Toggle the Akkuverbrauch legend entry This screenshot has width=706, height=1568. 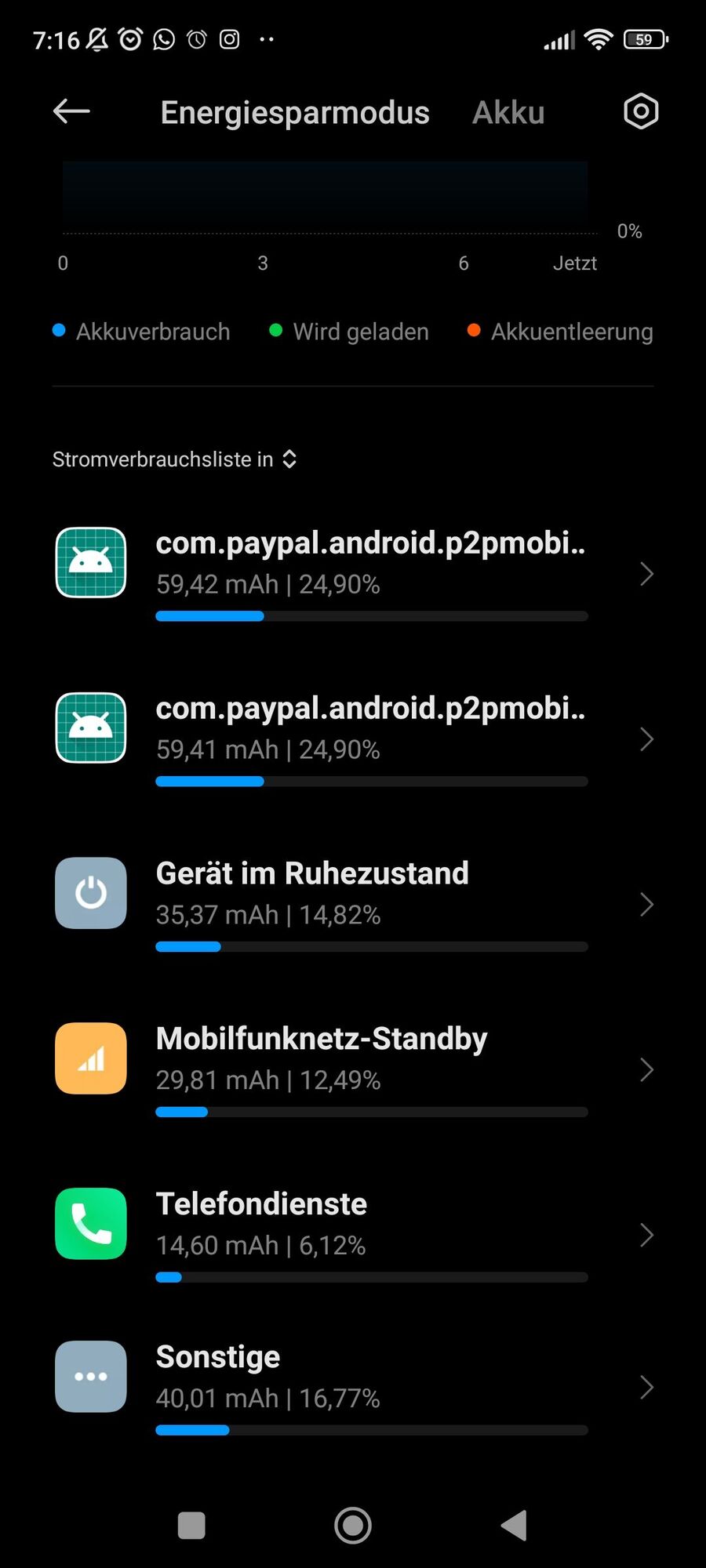point(141,331)
